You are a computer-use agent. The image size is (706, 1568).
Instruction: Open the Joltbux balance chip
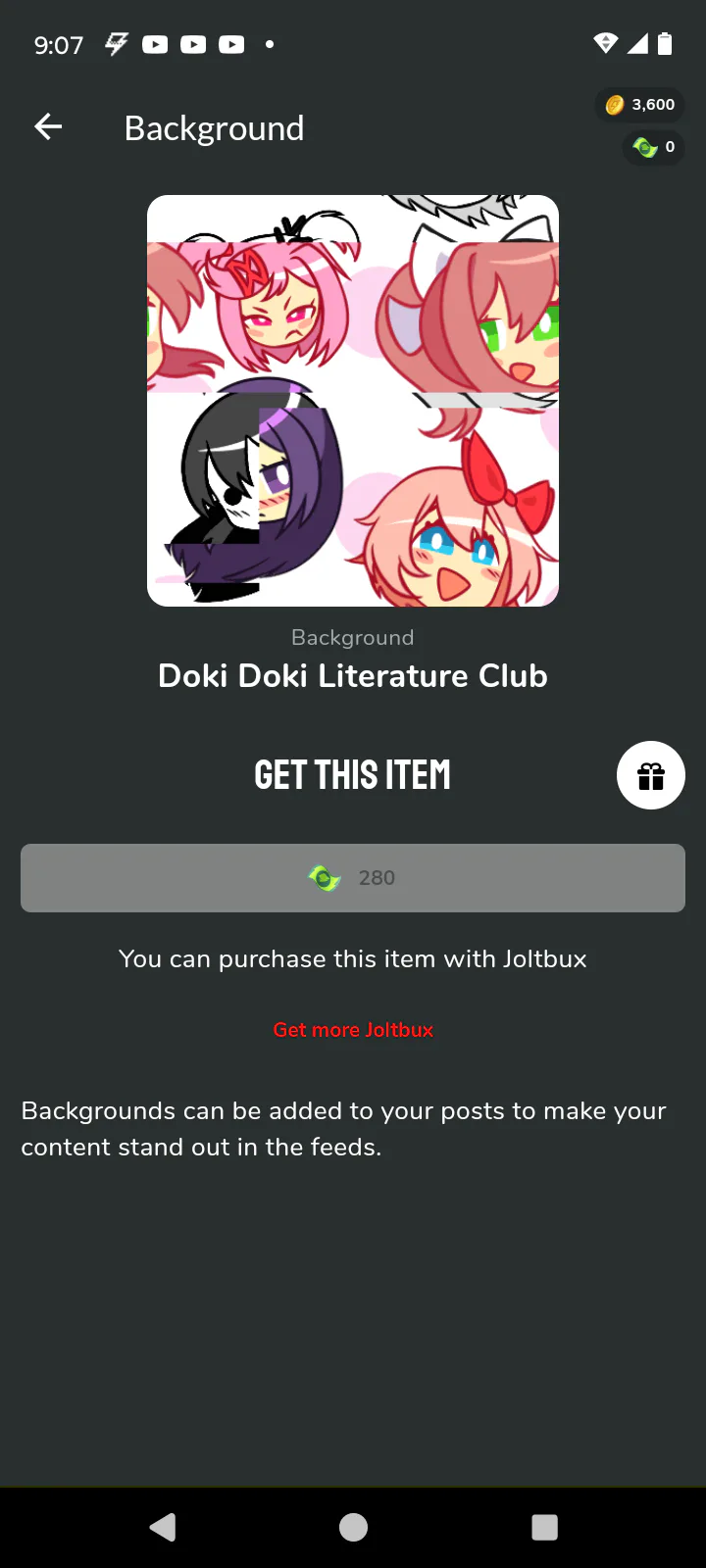click(x=654, y=147)
